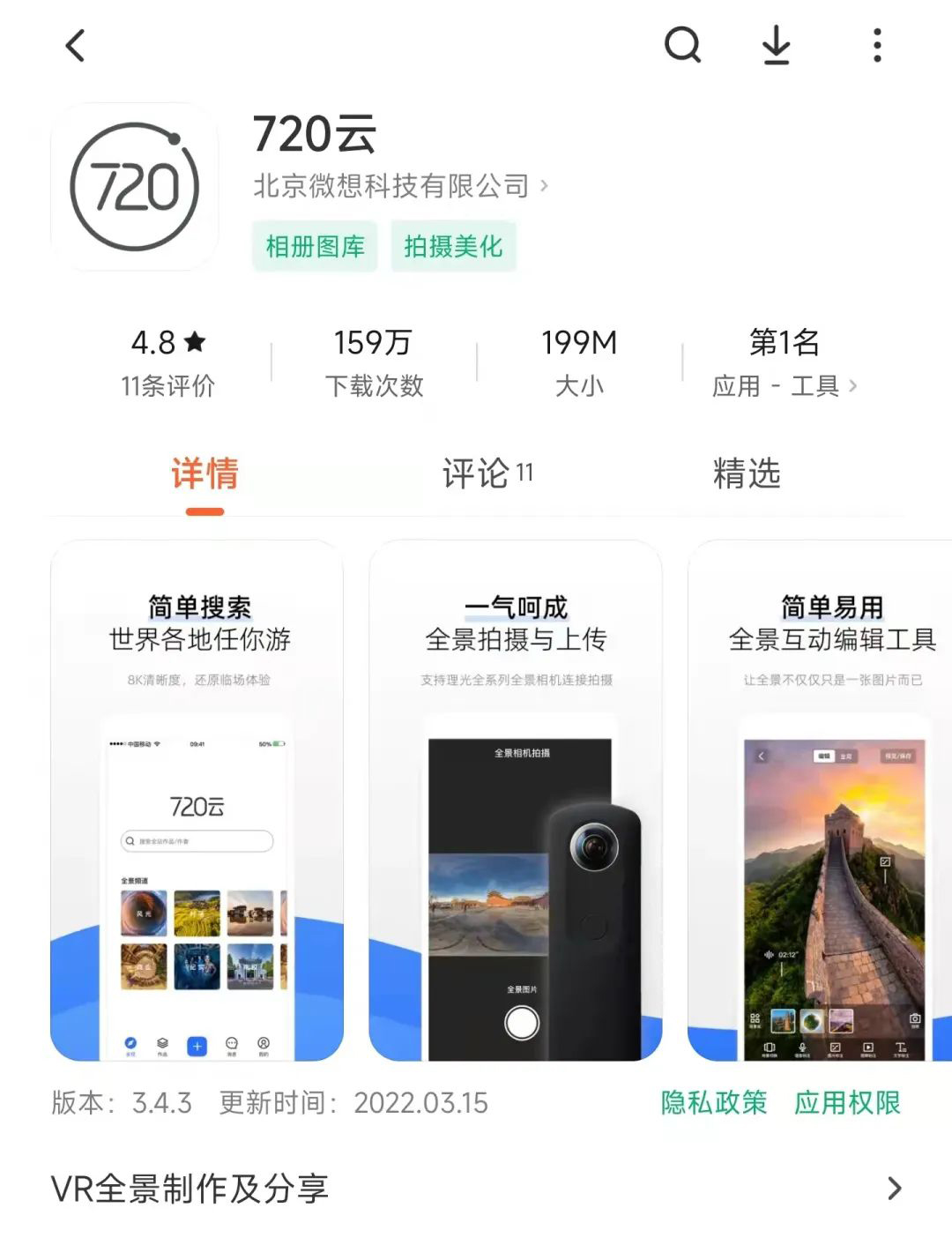Image resolution: width=952 pixels, height=1245 pixels.
Task: Go back using the top arrow
Action: (76, 46)
